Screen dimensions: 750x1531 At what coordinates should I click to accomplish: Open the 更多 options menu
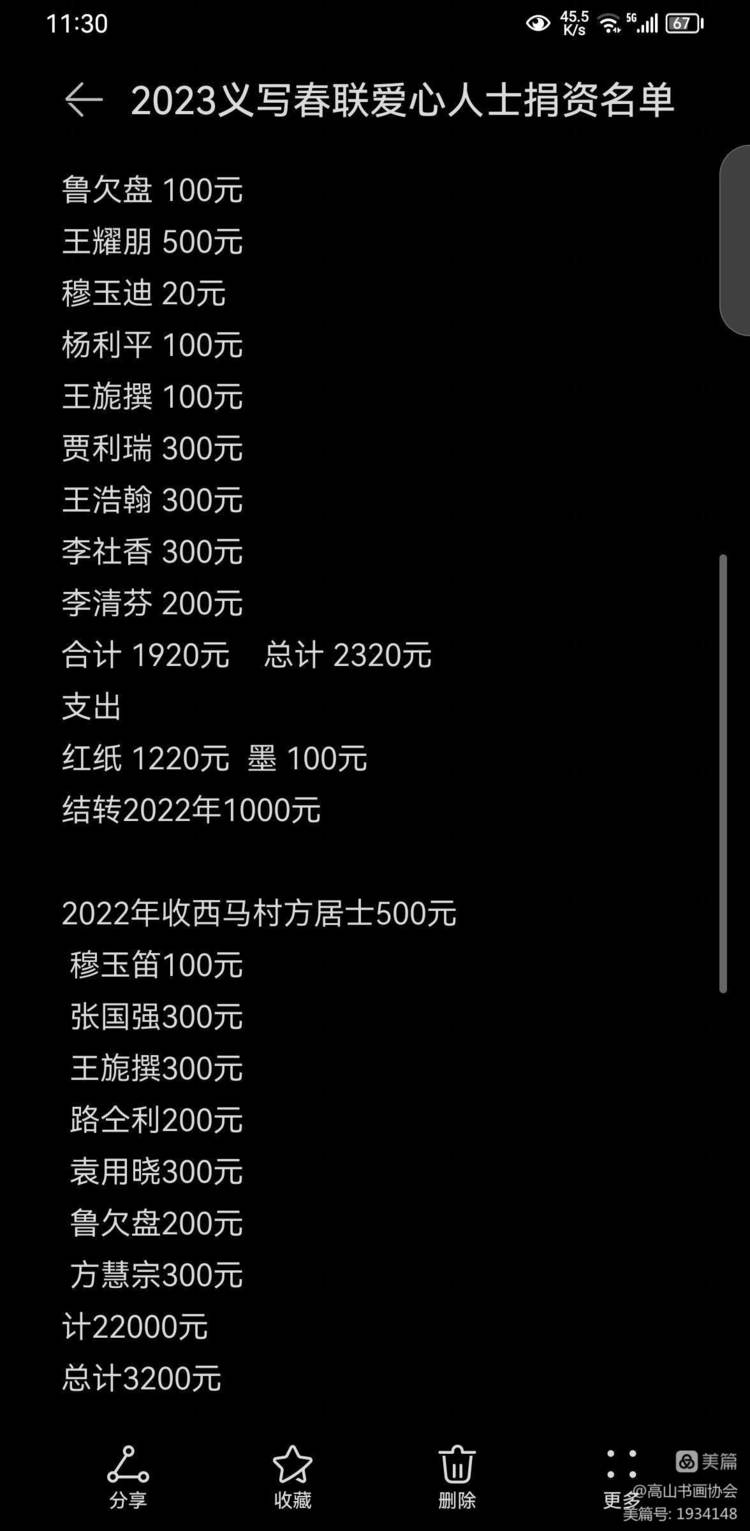click(x=621, y=1477)
